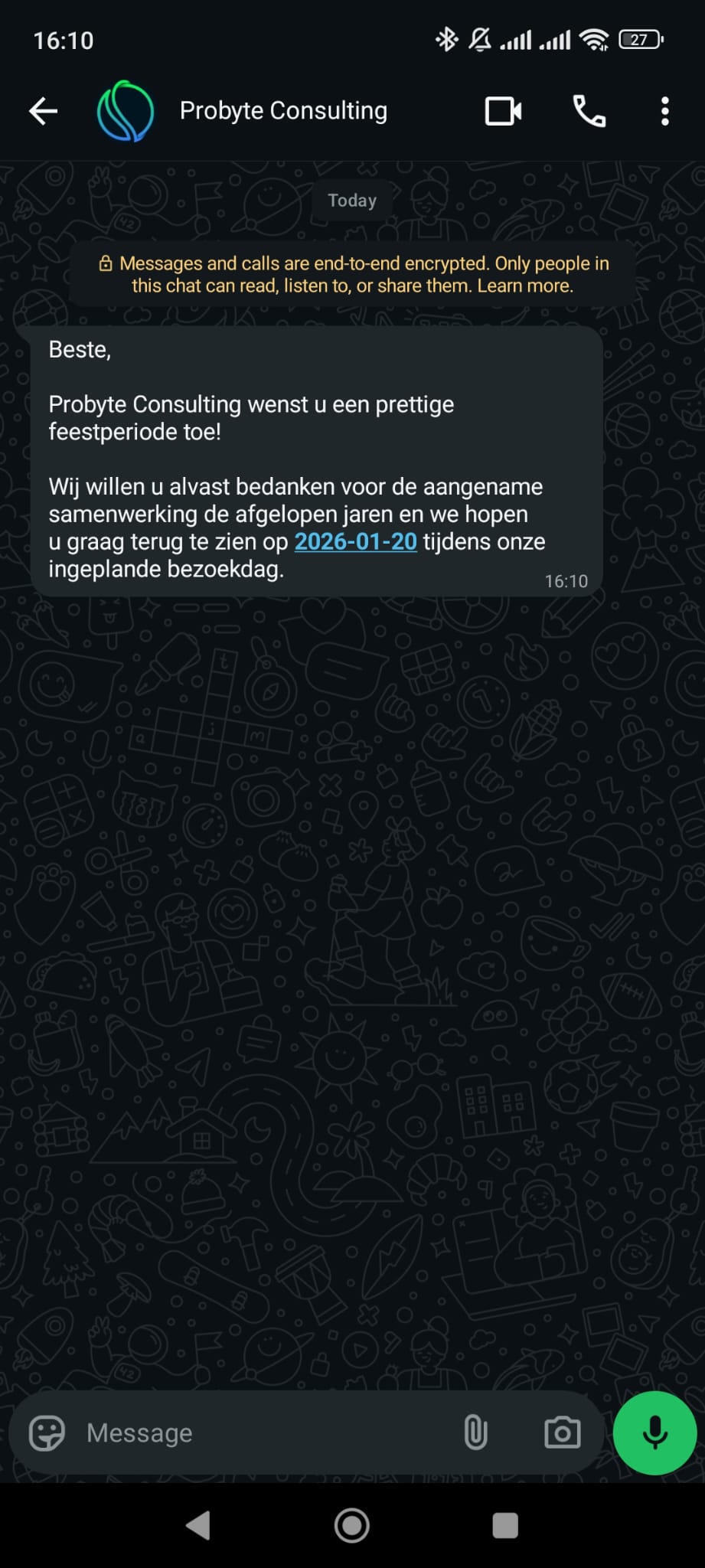Go back to the chat list
This screenshot has width=705, height=1568.
coord(43,111)
